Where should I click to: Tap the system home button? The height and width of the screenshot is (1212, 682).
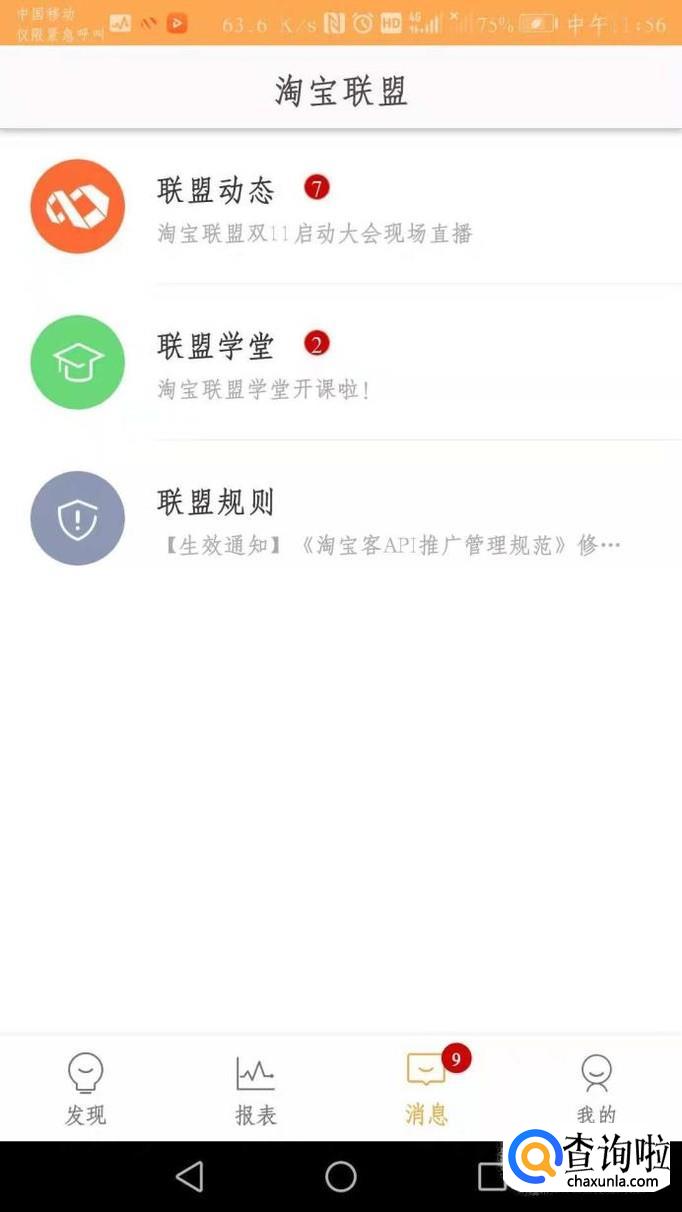point(341,1176)
